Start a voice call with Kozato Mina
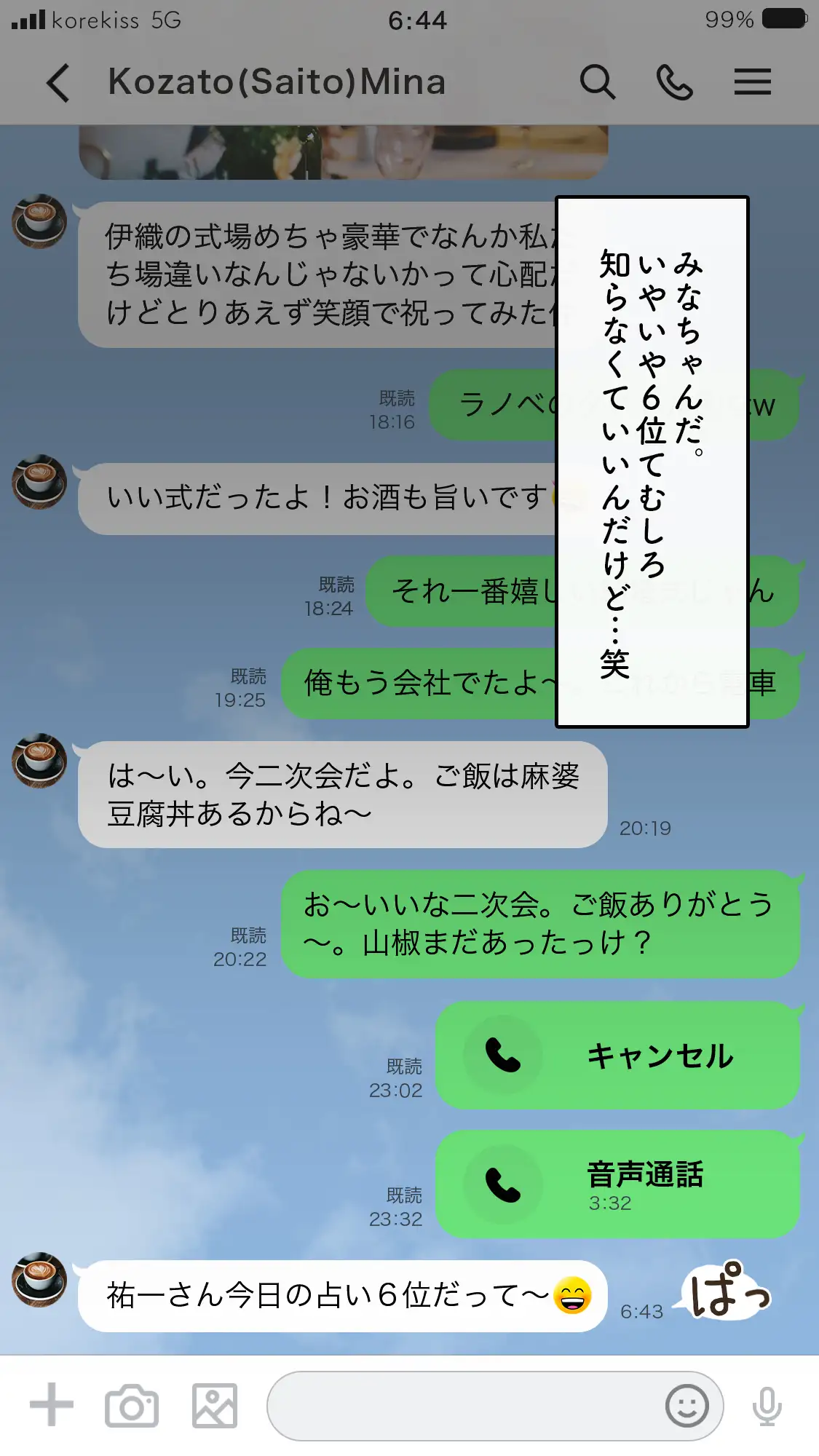The width and height of the screenshot is (819, 1456). 675,82
